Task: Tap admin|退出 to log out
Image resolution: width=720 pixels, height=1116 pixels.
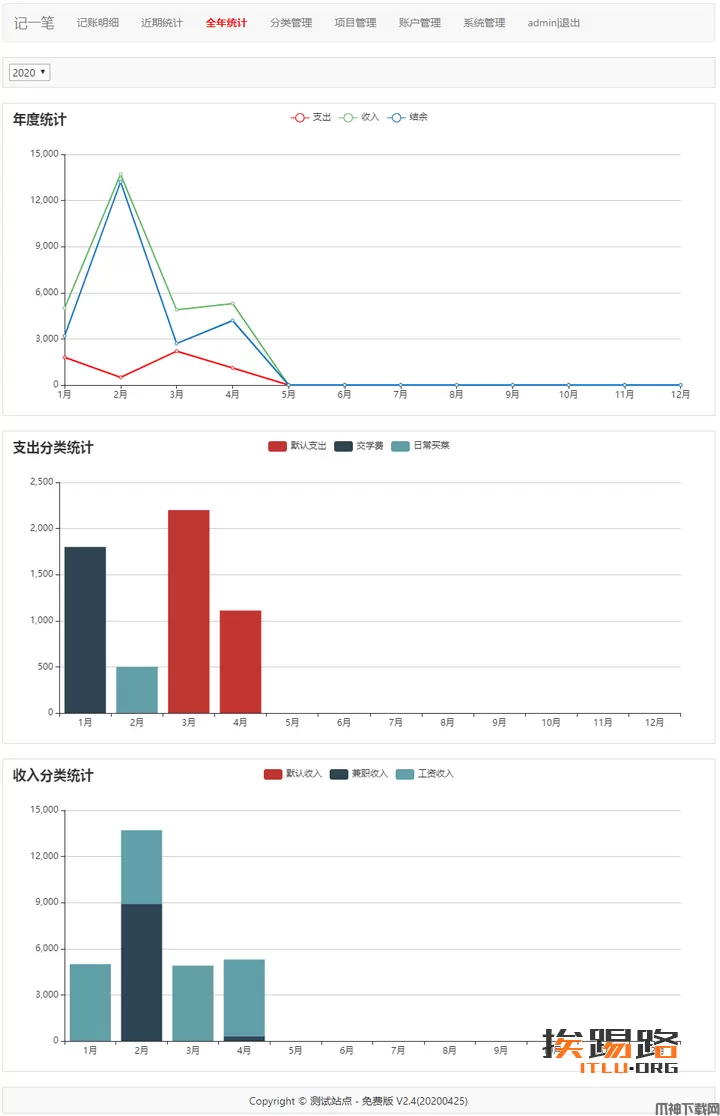Action: point(553,23)
